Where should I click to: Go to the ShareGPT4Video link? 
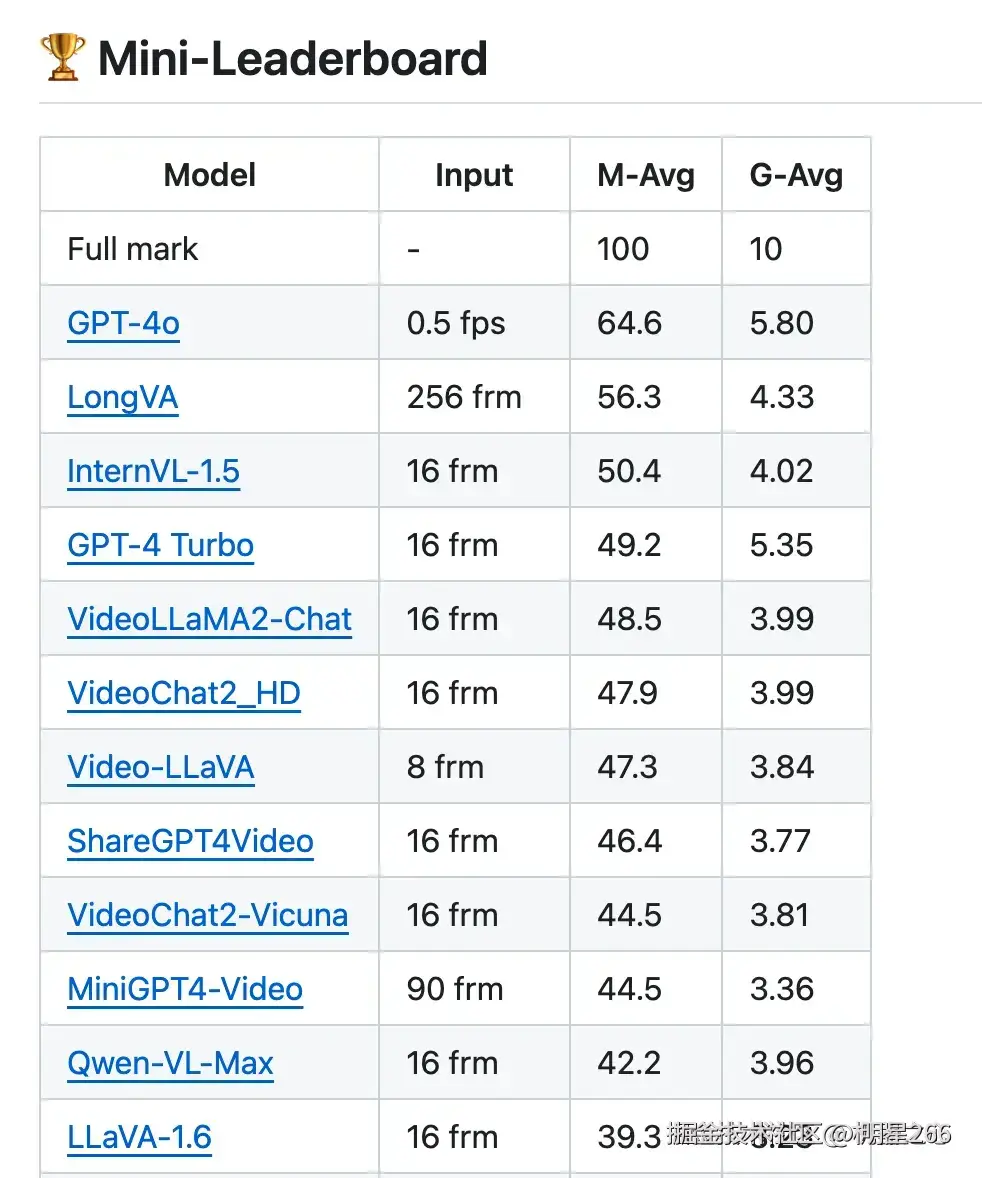coord(190,842)
